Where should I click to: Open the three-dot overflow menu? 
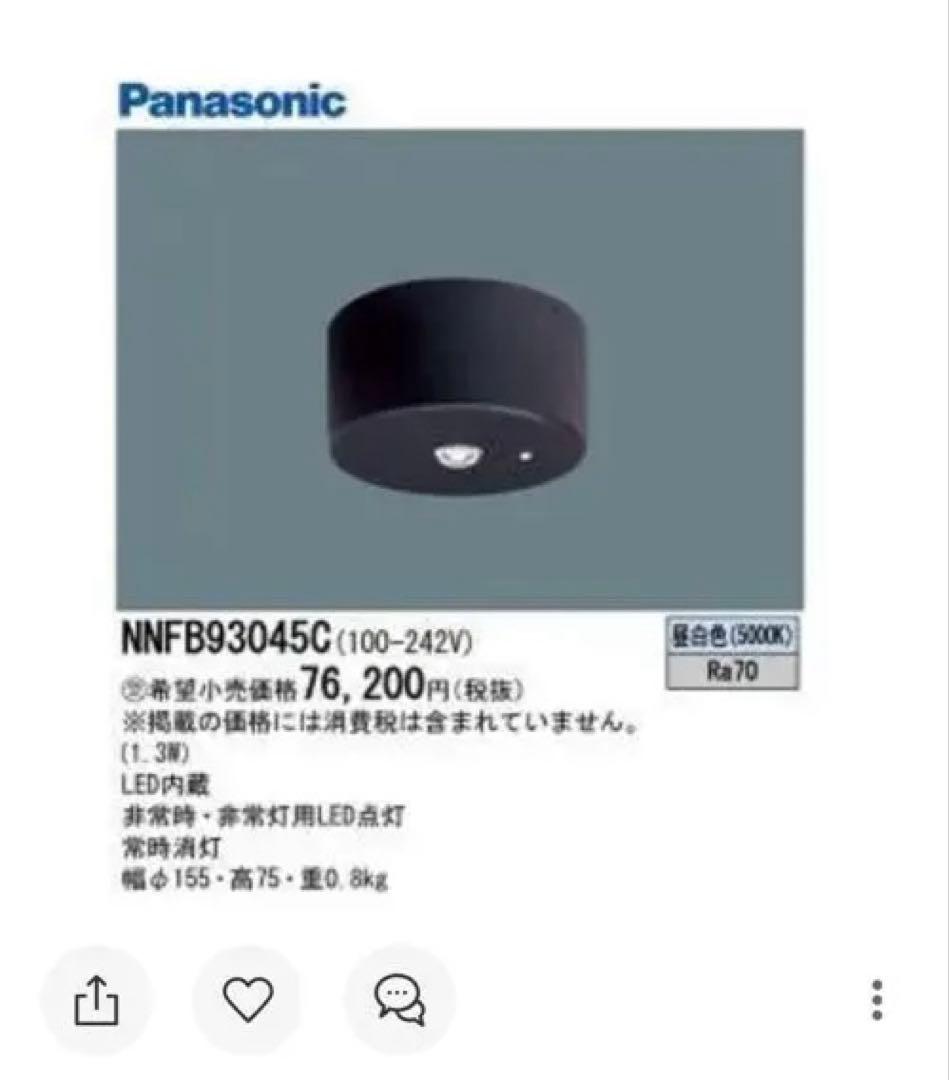click(876, 1000)
